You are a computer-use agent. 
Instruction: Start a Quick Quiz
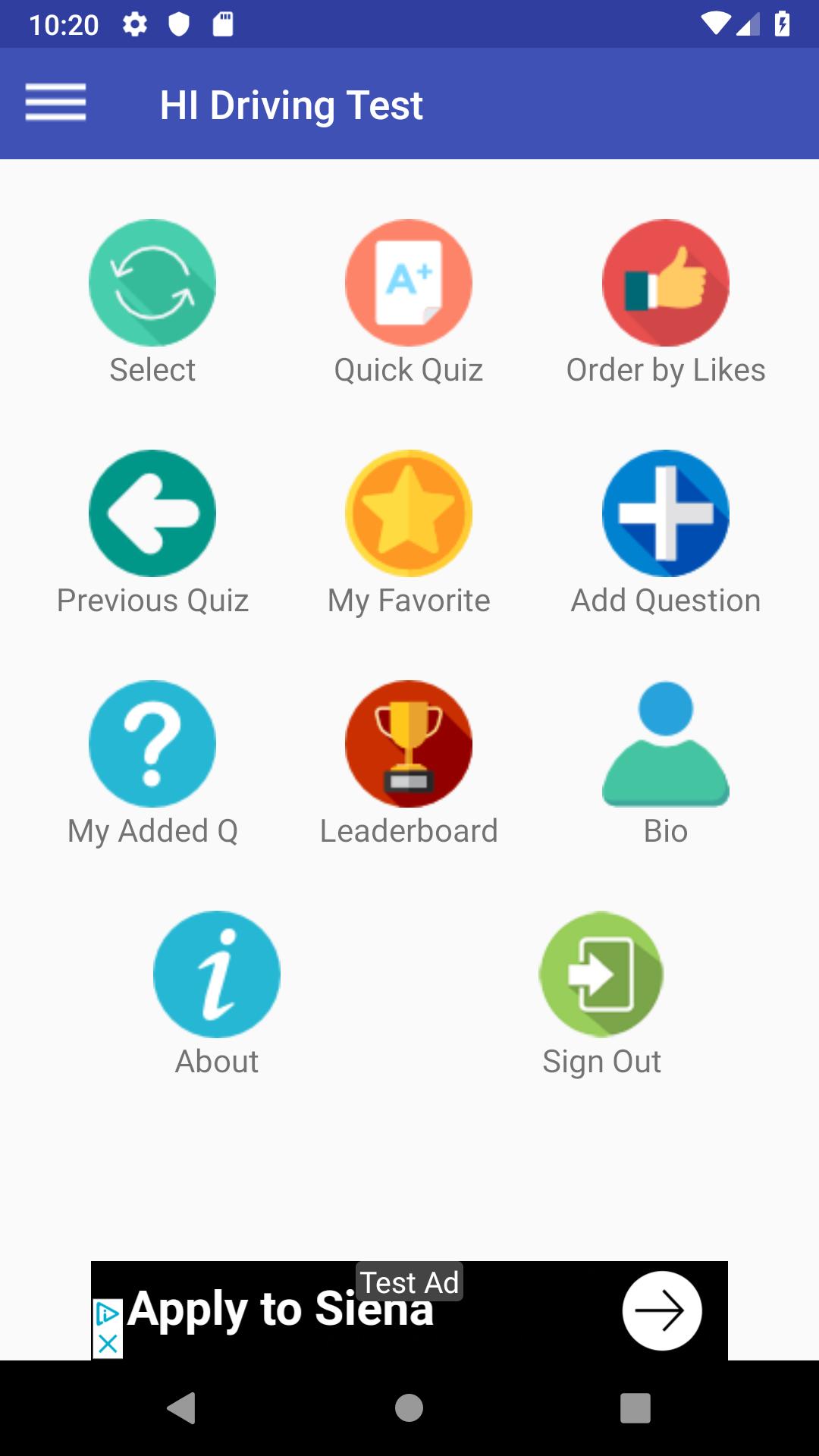click(409, 303)
